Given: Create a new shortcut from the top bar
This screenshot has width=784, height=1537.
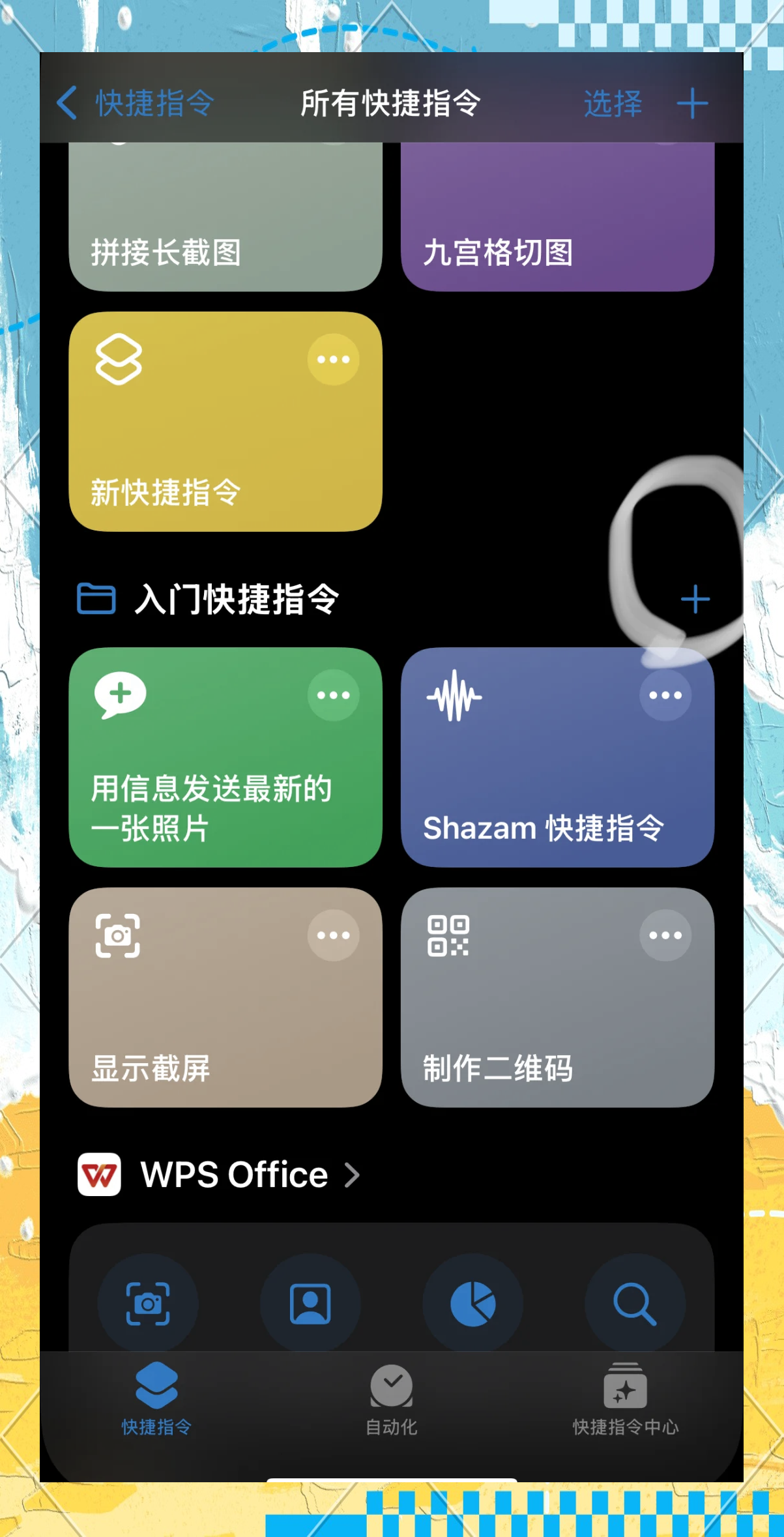Looking at the screenshot, I should point(692,103).
